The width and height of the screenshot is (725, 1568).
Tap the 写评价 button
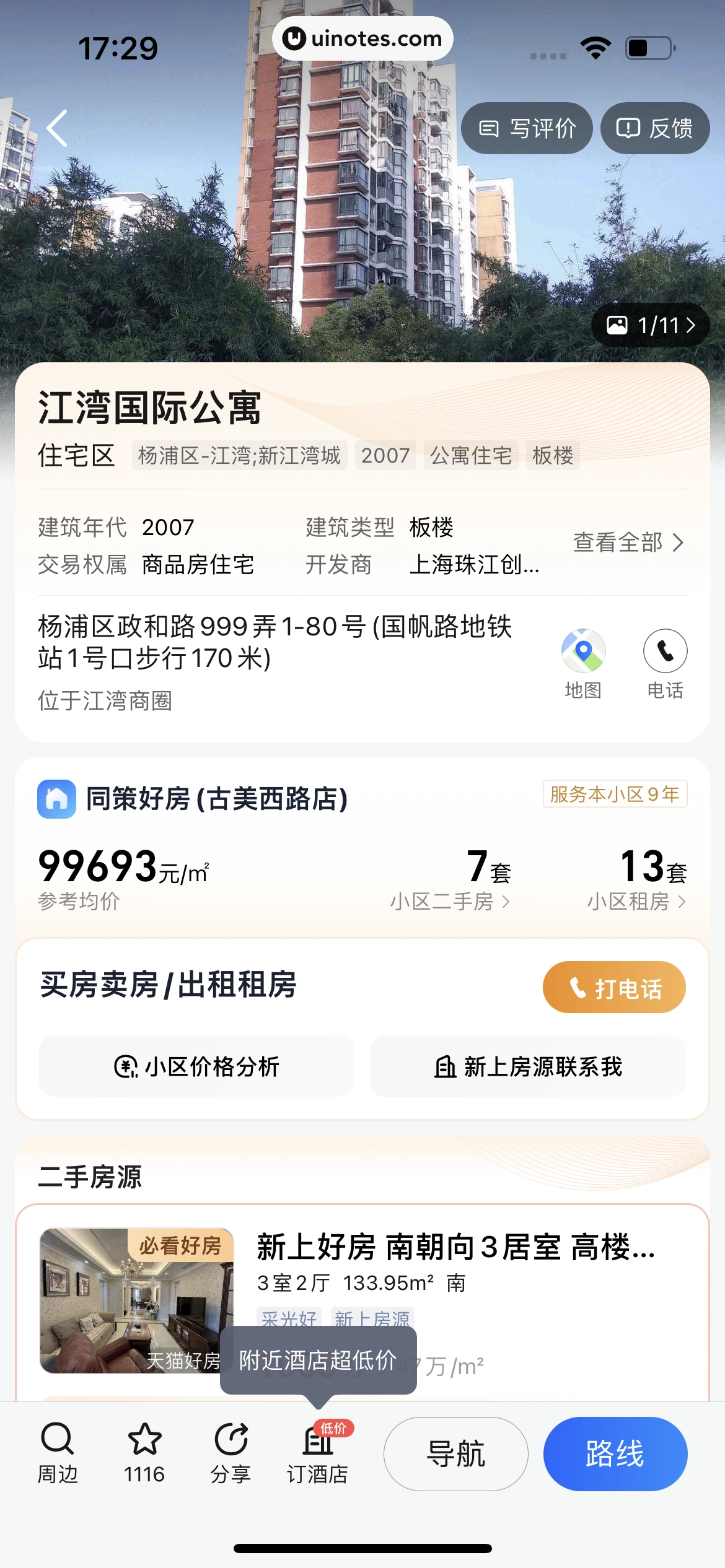click(x=527, y=128)
